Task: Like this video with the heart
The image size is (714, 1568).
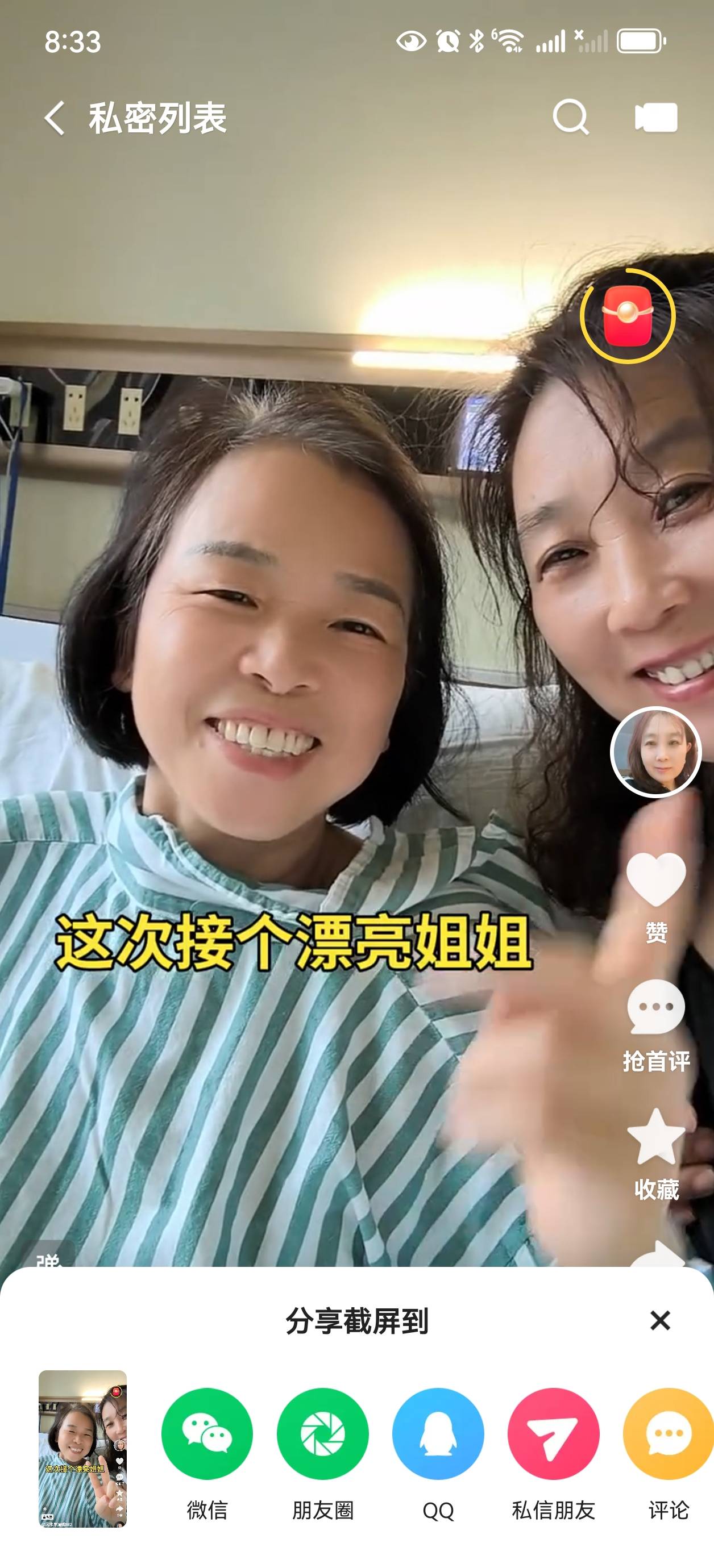Action: pyautogui.click(x=655, y=879)
